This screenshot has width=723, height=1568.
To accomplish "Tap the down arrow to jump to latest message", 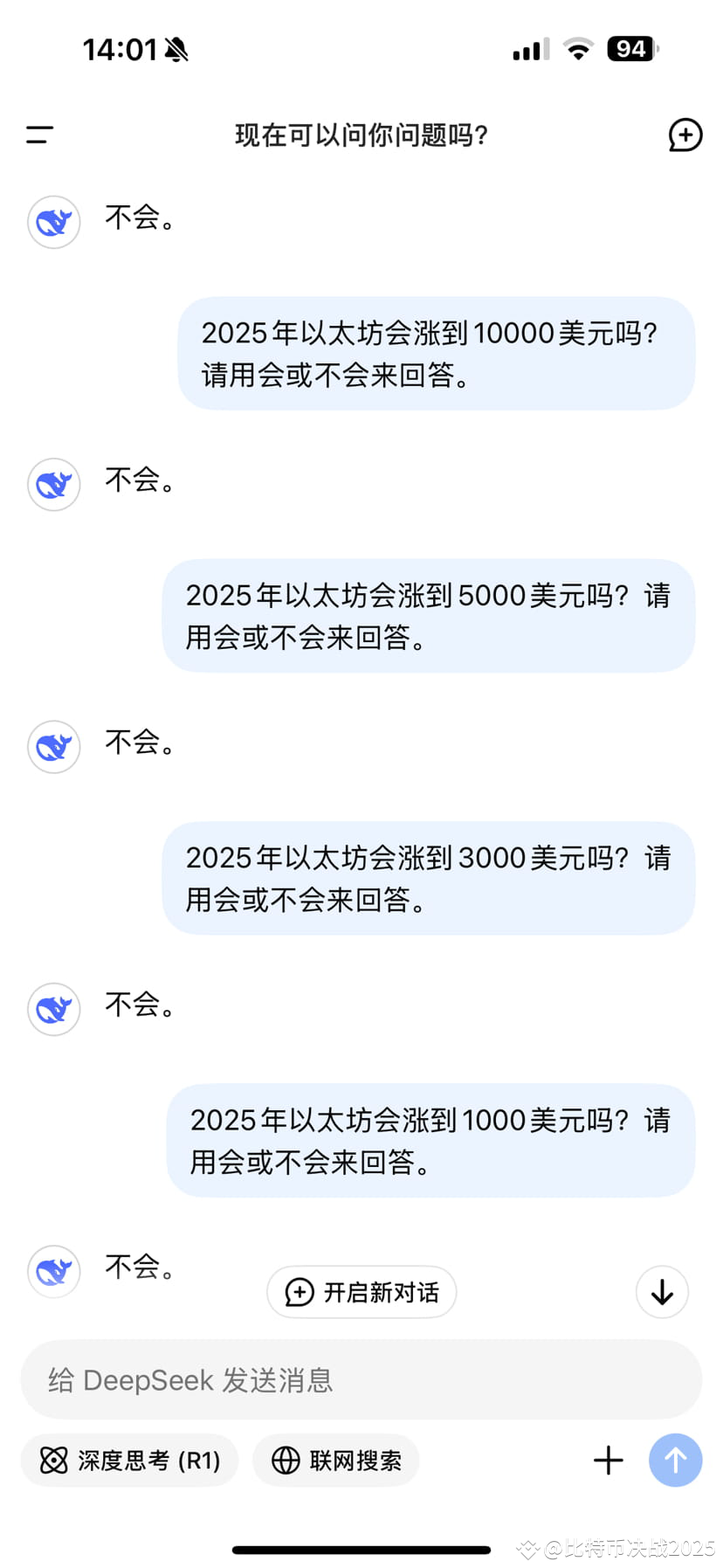I will [x=661, y=1292].
